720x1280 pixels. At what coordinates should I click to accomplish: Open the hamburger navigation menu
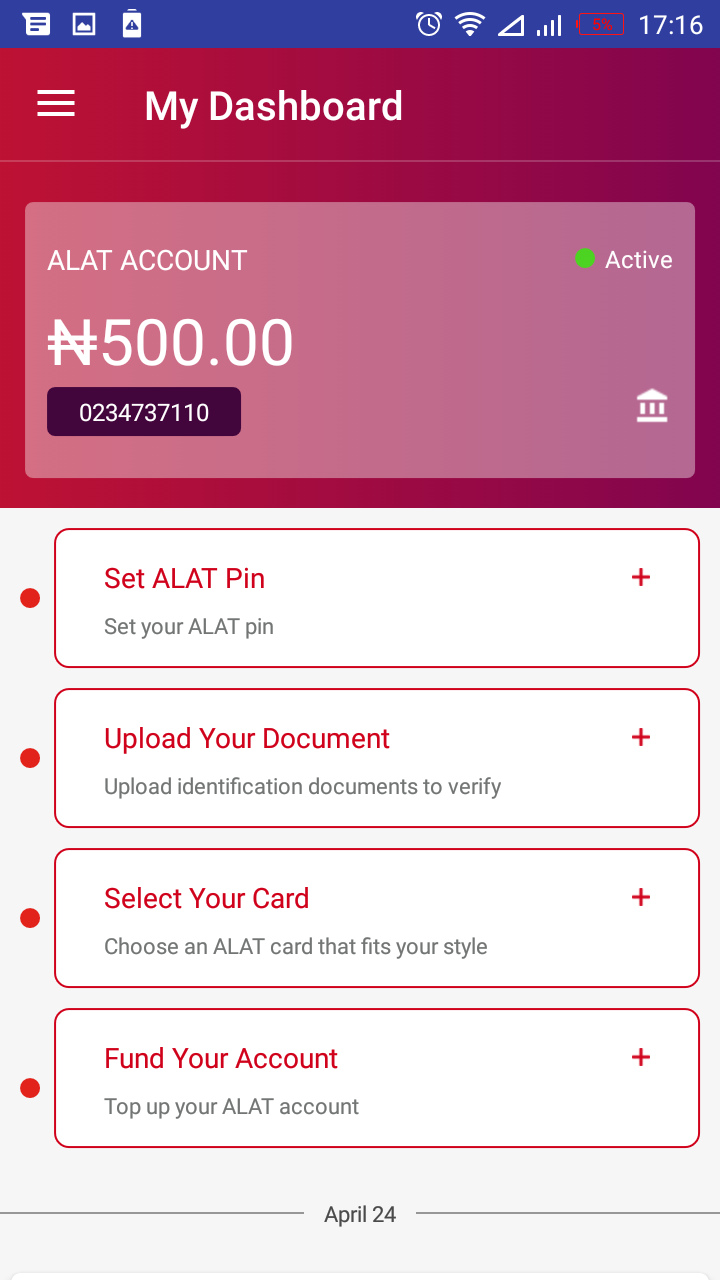[x=56, y=104]
